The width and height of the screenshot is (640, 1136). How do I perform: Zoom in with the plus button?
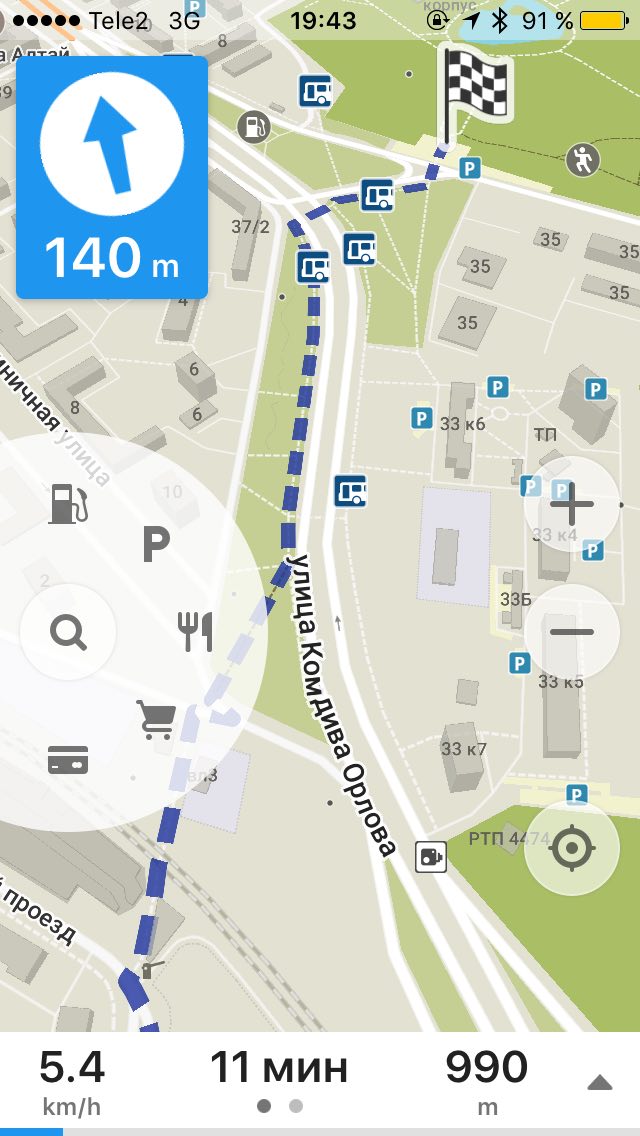click(571, 504)
